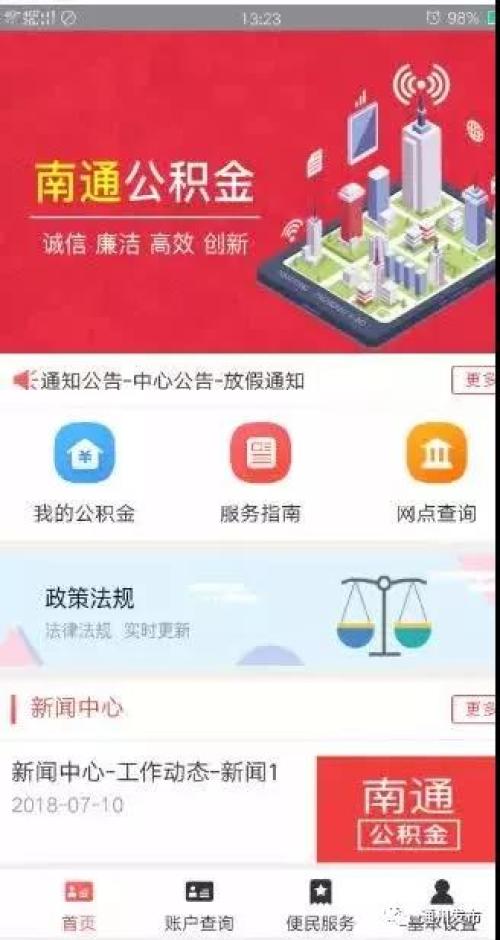Switch to the 账户查询 tab
The height and width of the screenshot is (940, 500).
pos(199,905)
